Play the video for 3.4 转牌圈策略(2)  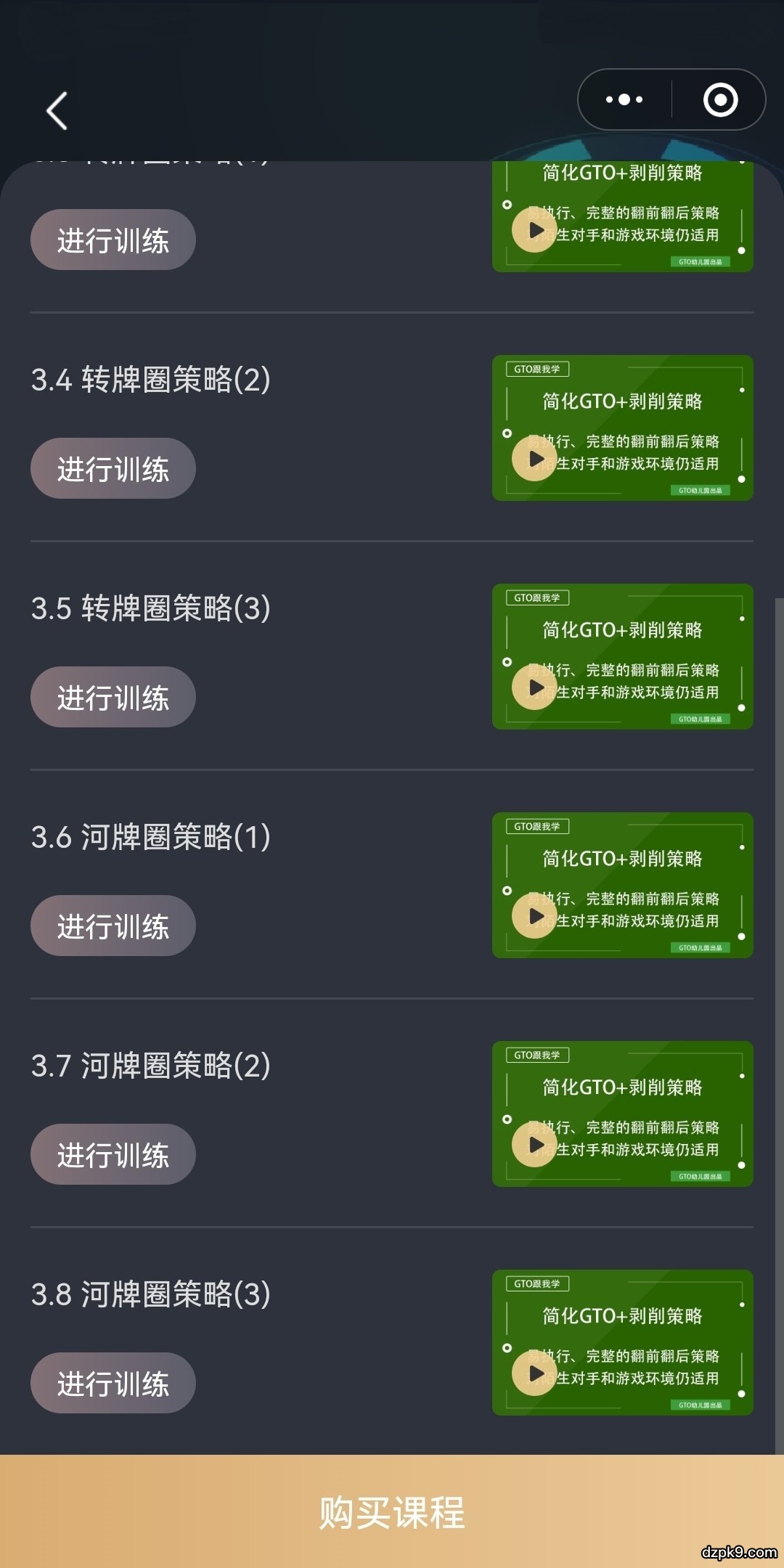[x=534, y=459]
